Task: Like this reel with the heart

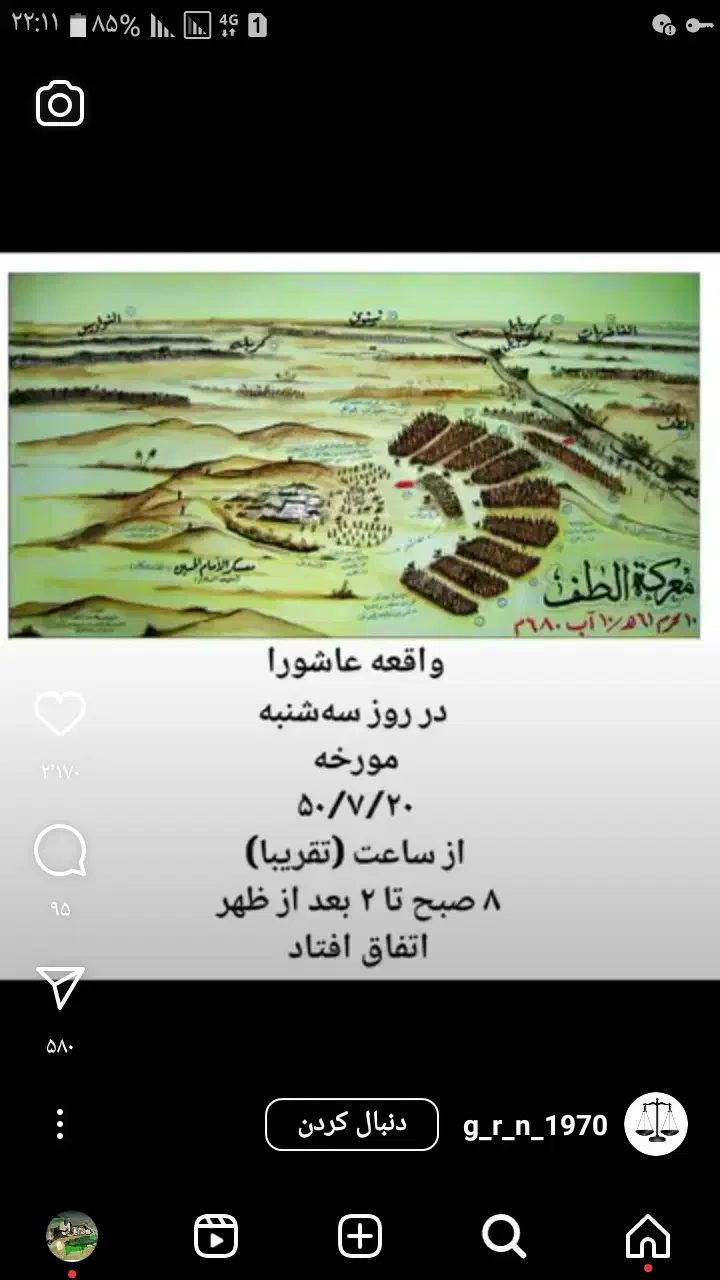Action: tap(60, 713)
